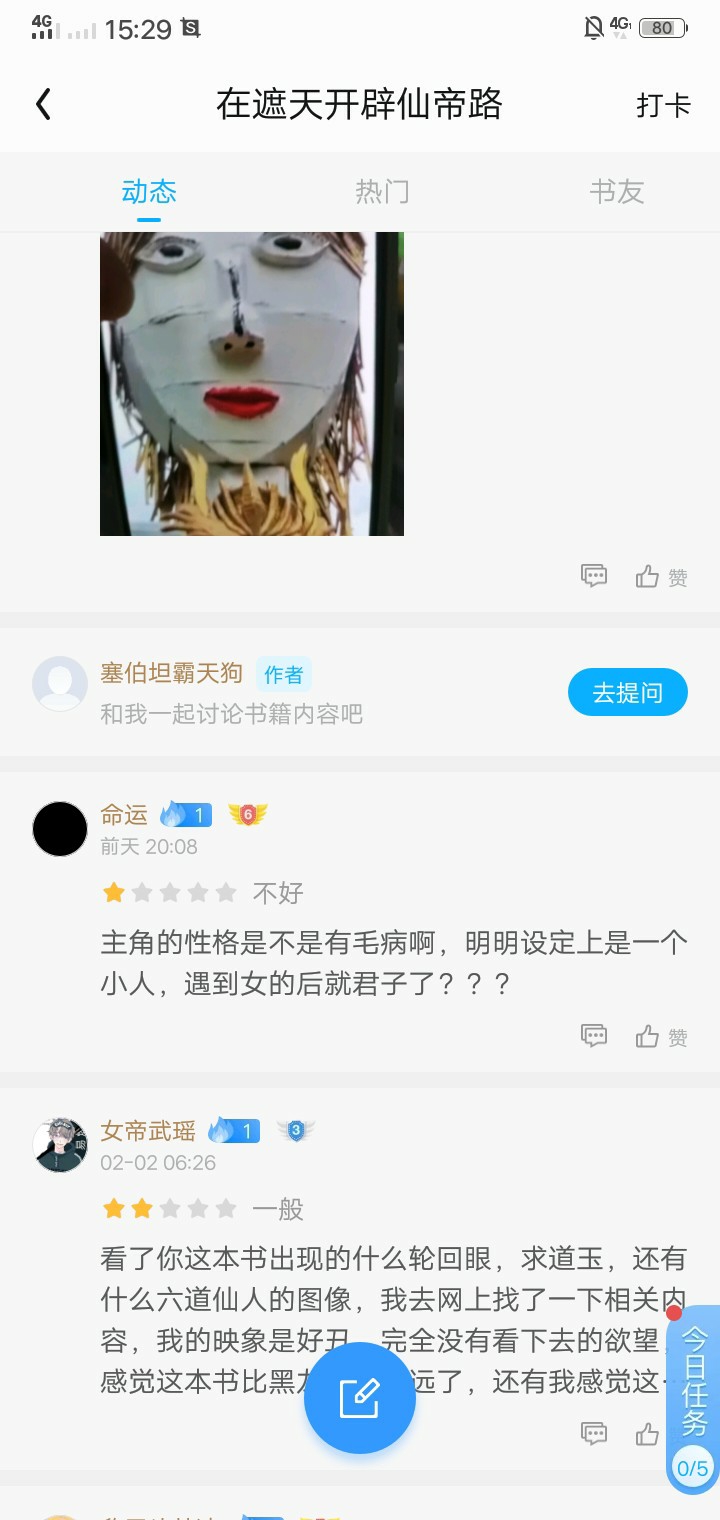
Task: Tap 打卡 to check in
Action: tap(663, 105)
